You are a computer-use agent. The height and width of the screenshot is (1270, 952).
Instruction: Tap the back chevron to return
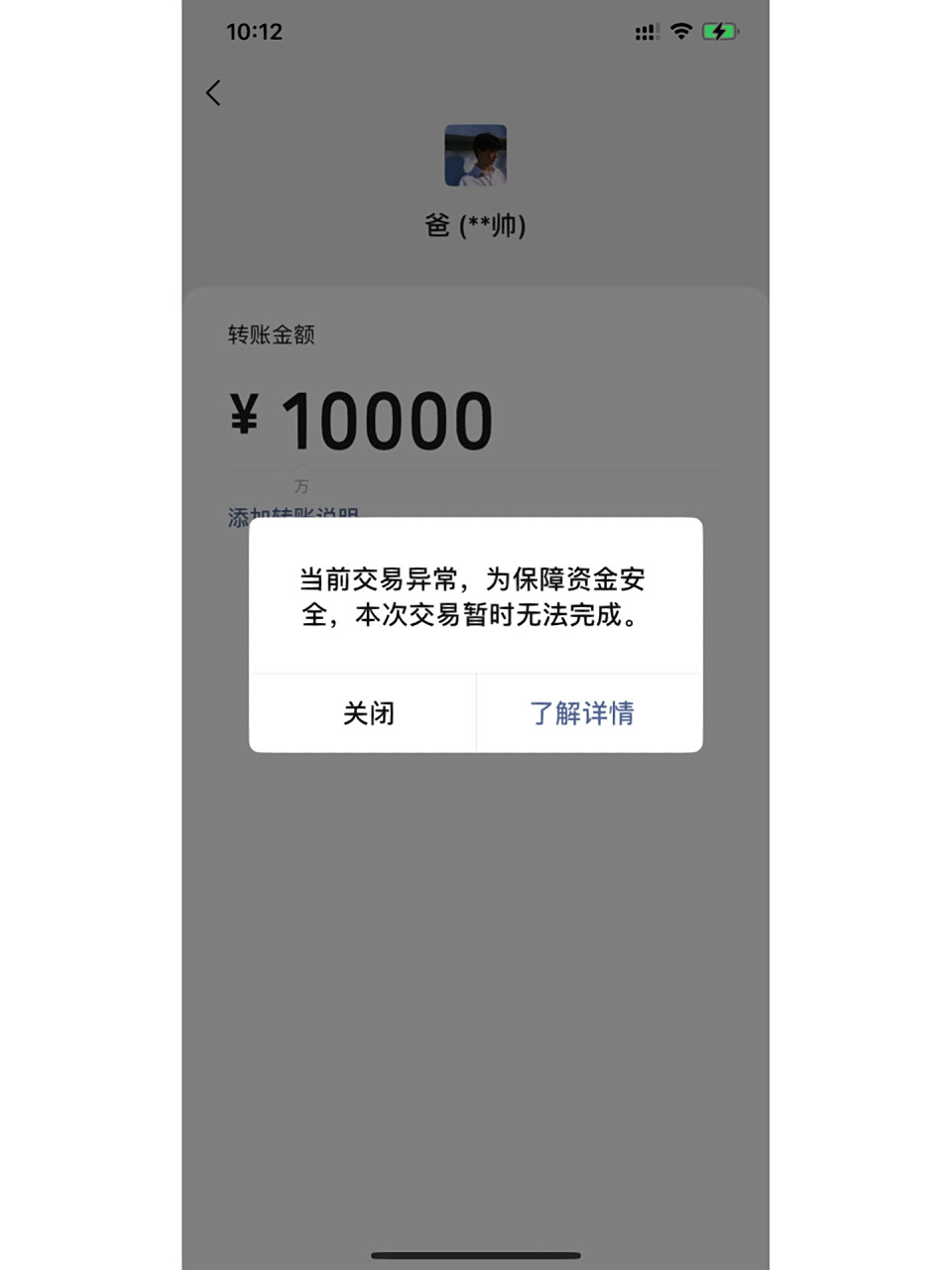[x=212, y=91]
